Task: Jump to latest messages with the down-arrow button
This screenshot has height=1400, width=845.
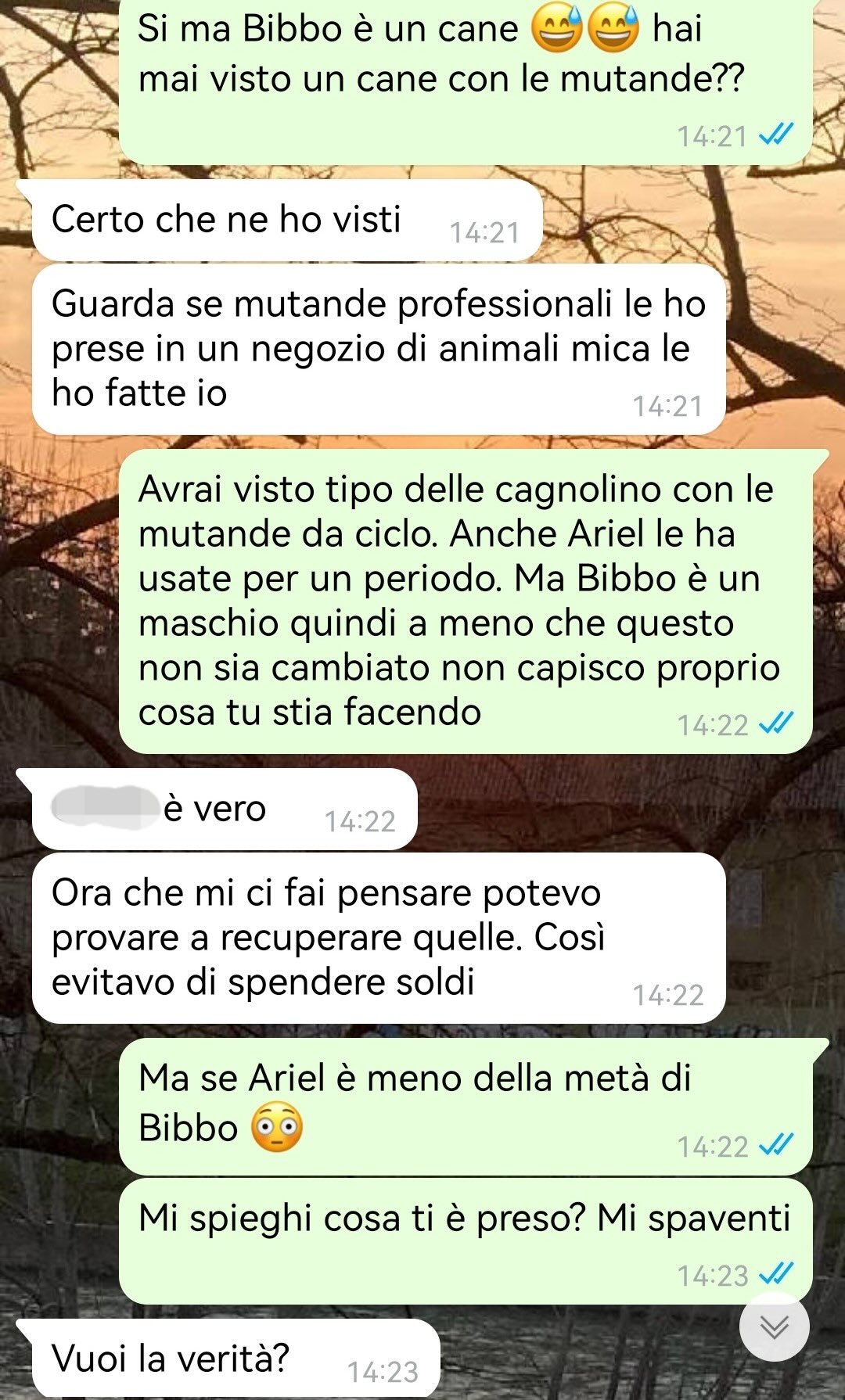Action: pos(774,1327)
